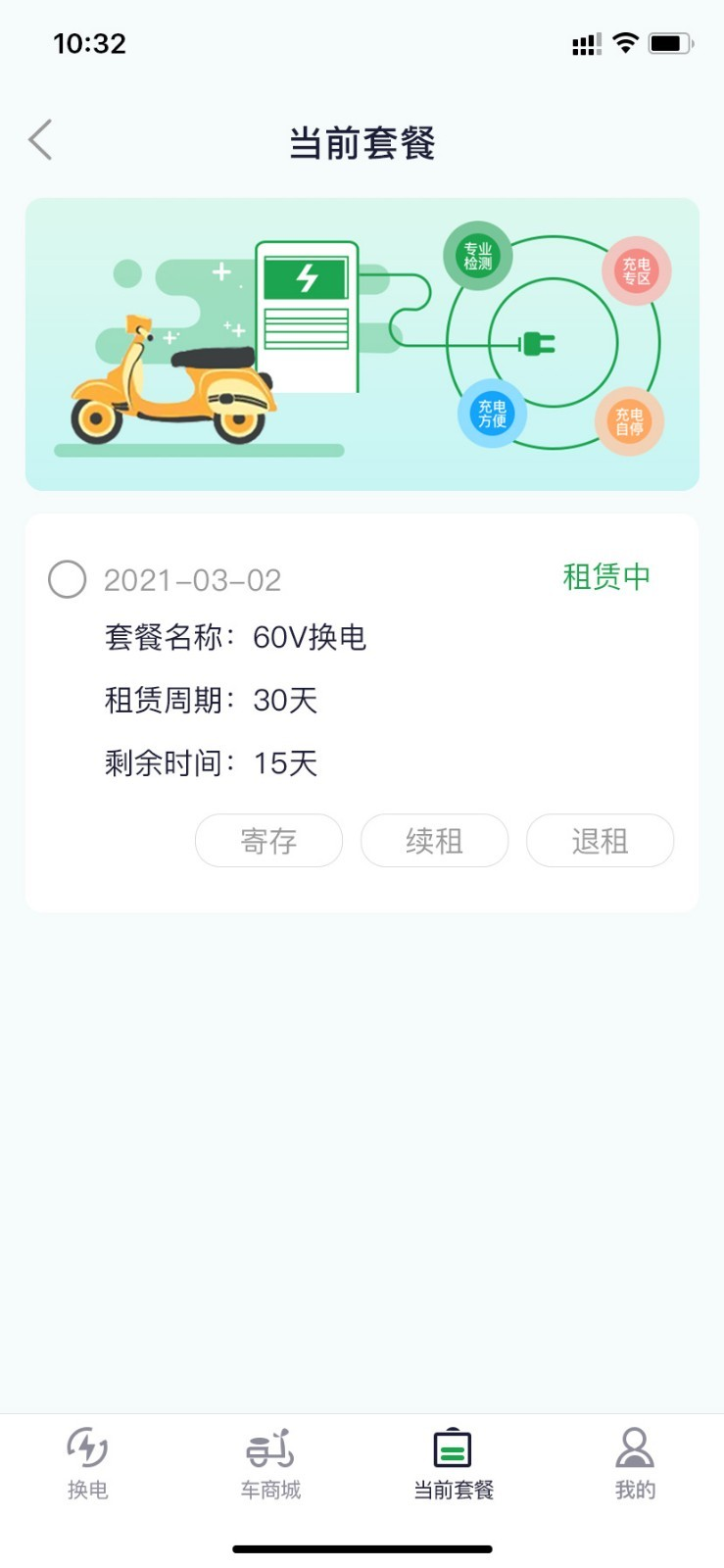Tap the 当前套餐 package list icon

(452, 1448)
